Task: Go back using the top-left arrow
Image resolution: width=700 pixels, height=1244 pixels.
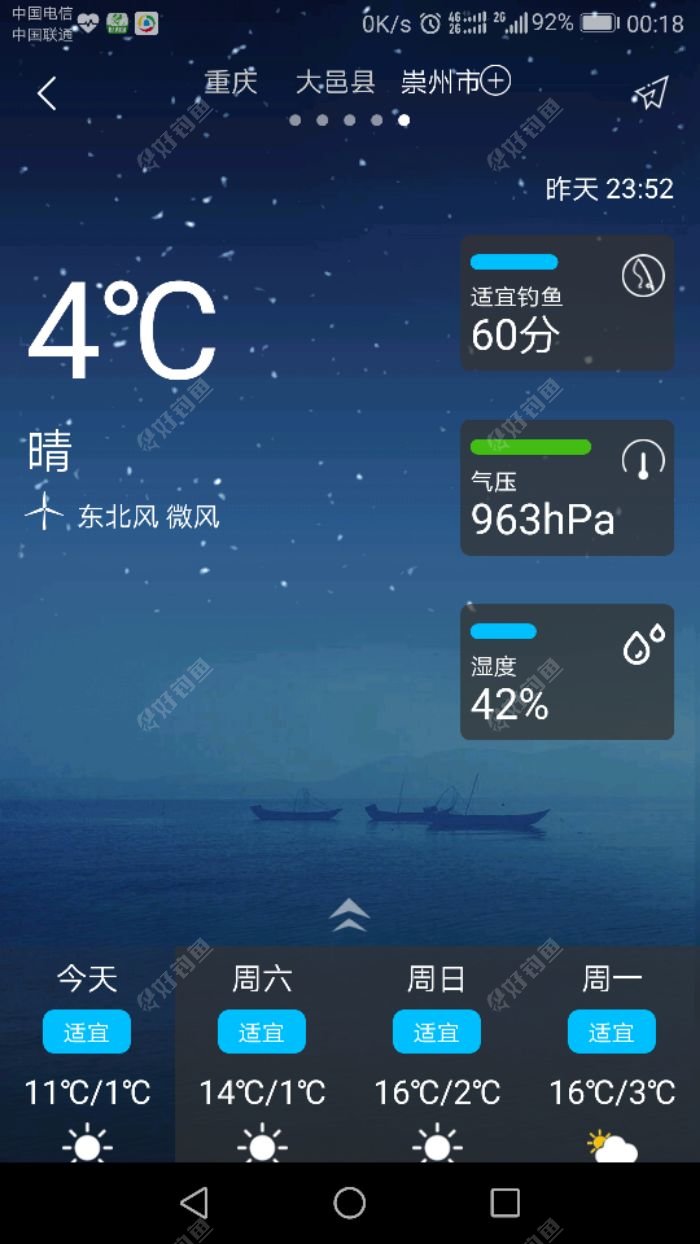Action: coord(46,94)
